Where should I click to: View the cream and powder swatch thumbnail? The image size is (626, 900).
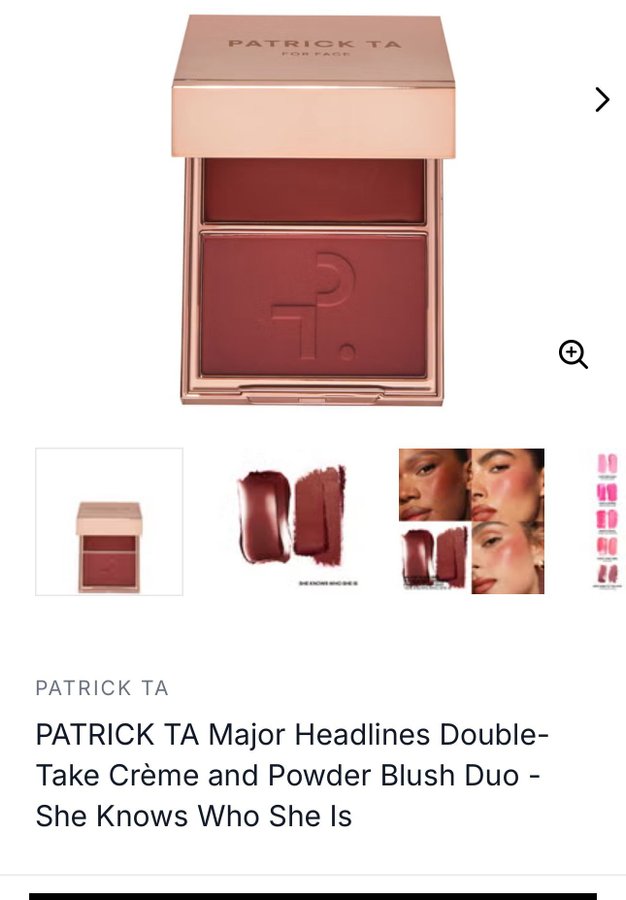291,521
